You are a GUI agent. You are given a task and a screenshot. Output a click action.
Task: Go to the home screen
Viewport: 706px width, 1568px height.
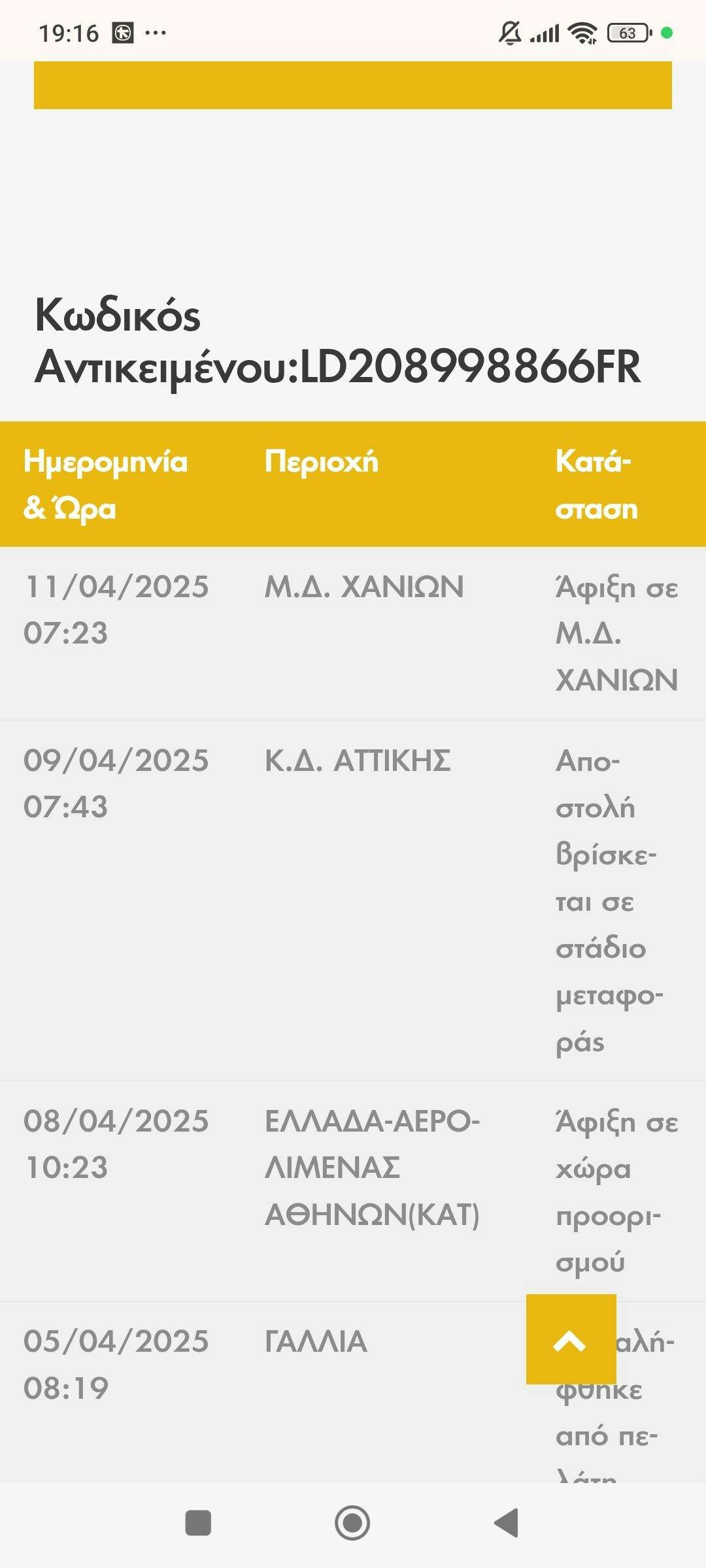[352, 1523]
